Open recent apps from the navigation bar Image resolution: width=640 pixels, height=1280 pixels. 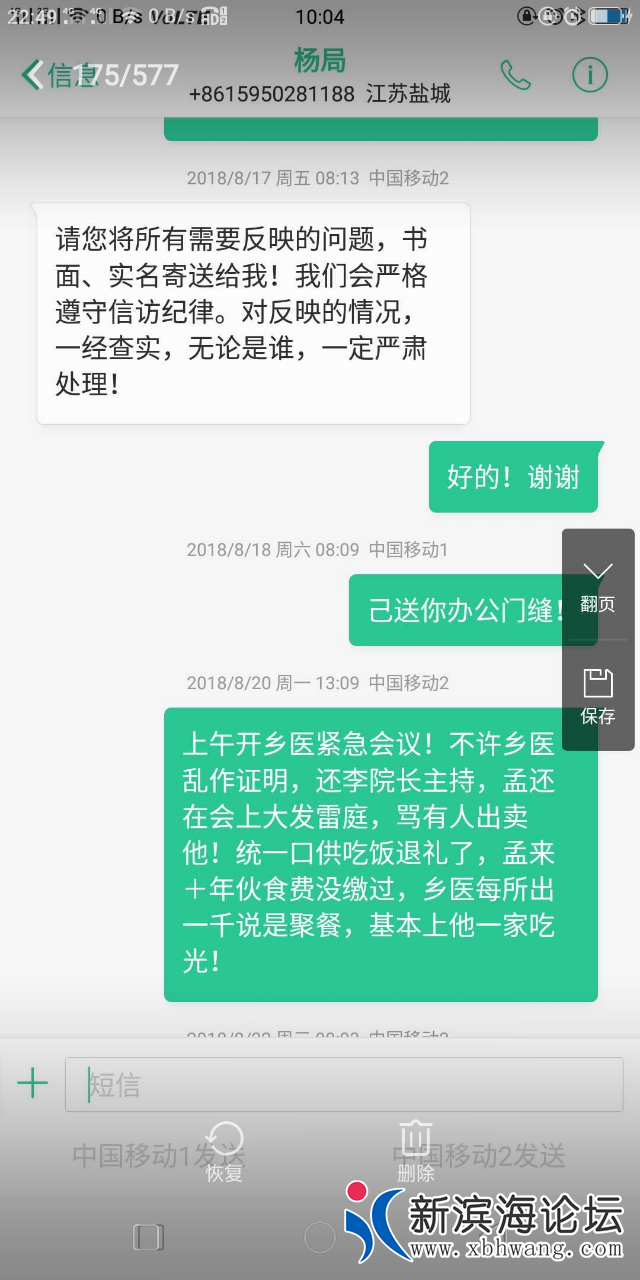148,1237
